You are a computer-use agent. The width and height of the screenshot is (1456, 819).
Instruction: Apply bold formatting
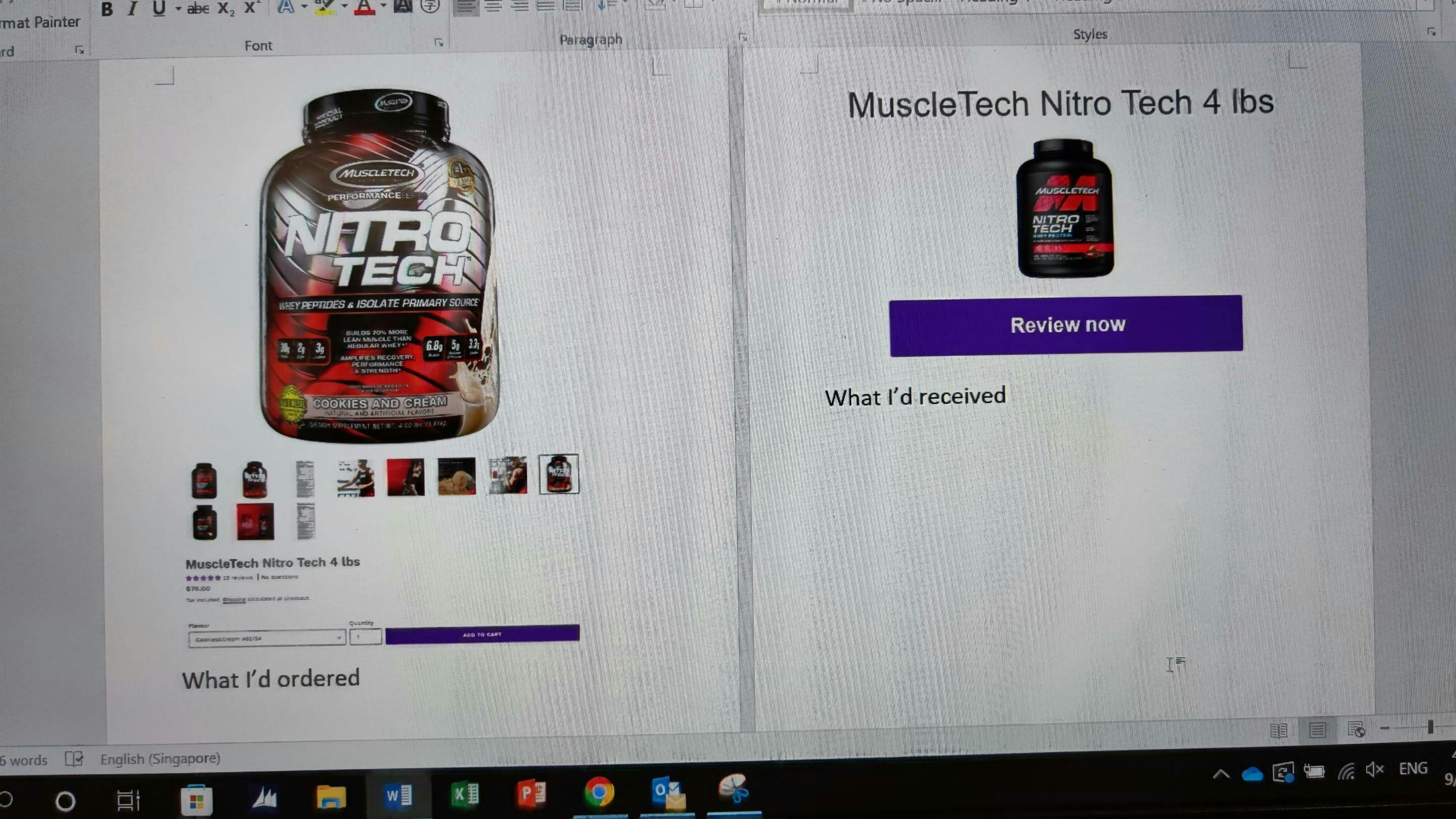(107, 9)
